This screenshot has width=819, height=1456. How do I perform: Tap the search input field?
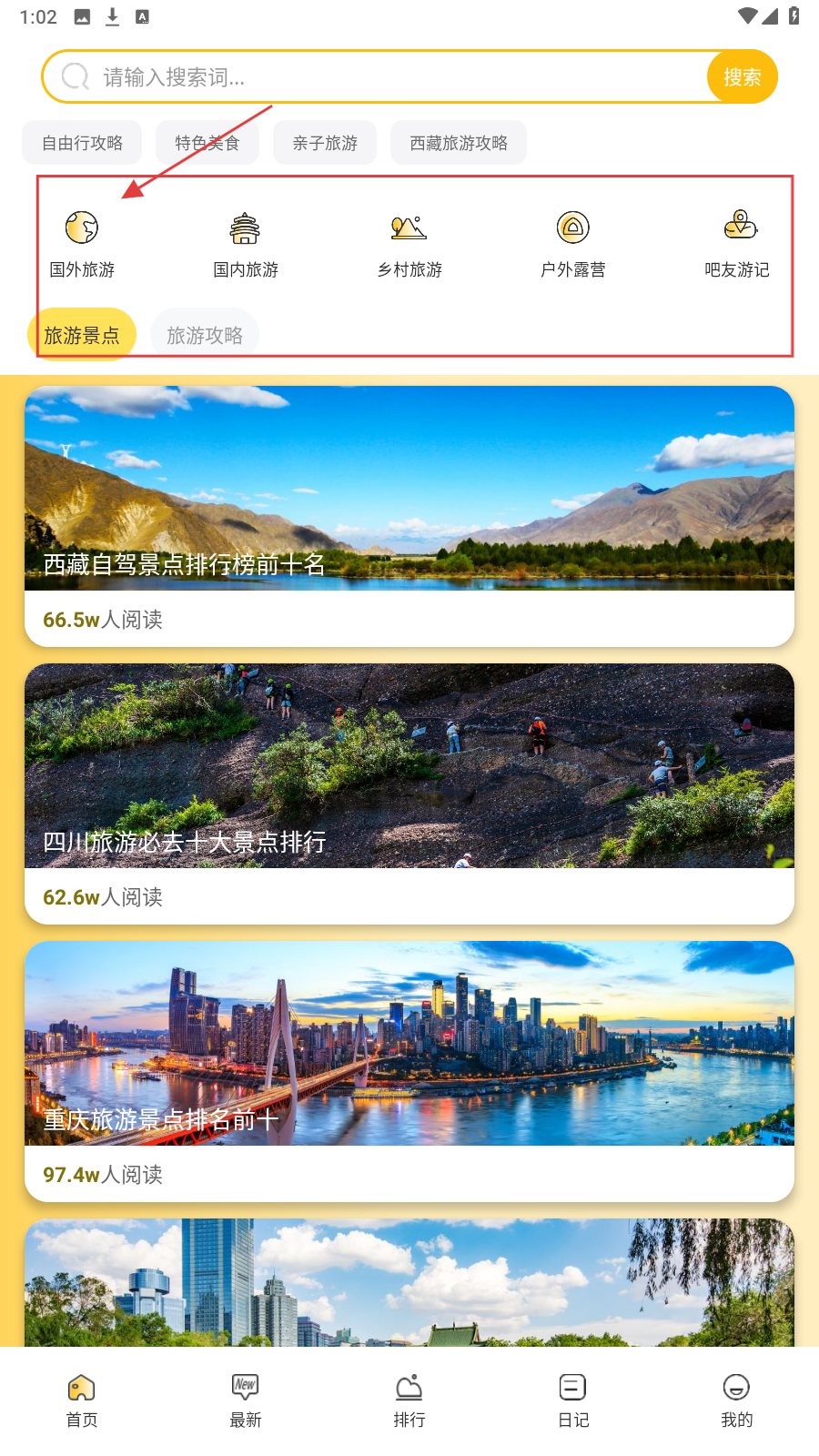click(x=382, y=77)
